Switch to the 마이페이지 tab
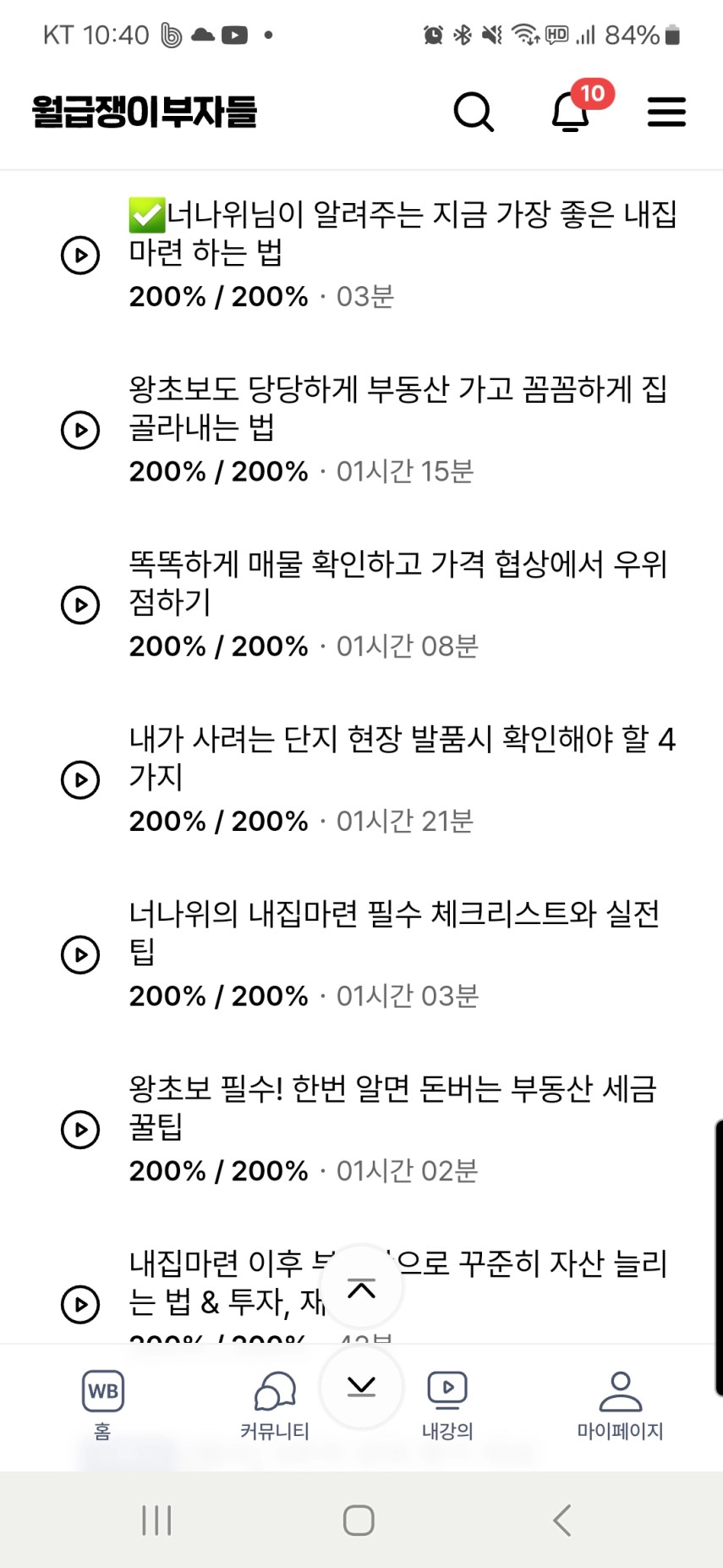The image size is (723, 1568). pyautogui.click(x=620, y=1405)
